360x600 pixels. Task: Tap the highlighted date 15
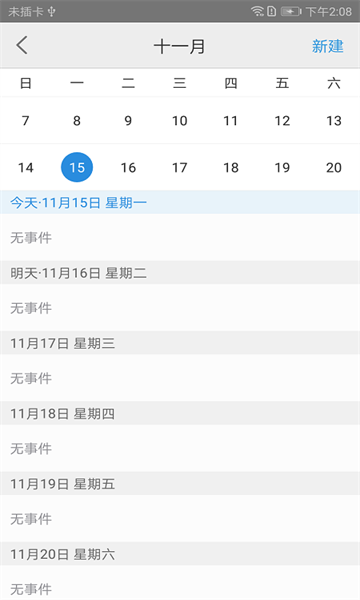pos(77,167)
